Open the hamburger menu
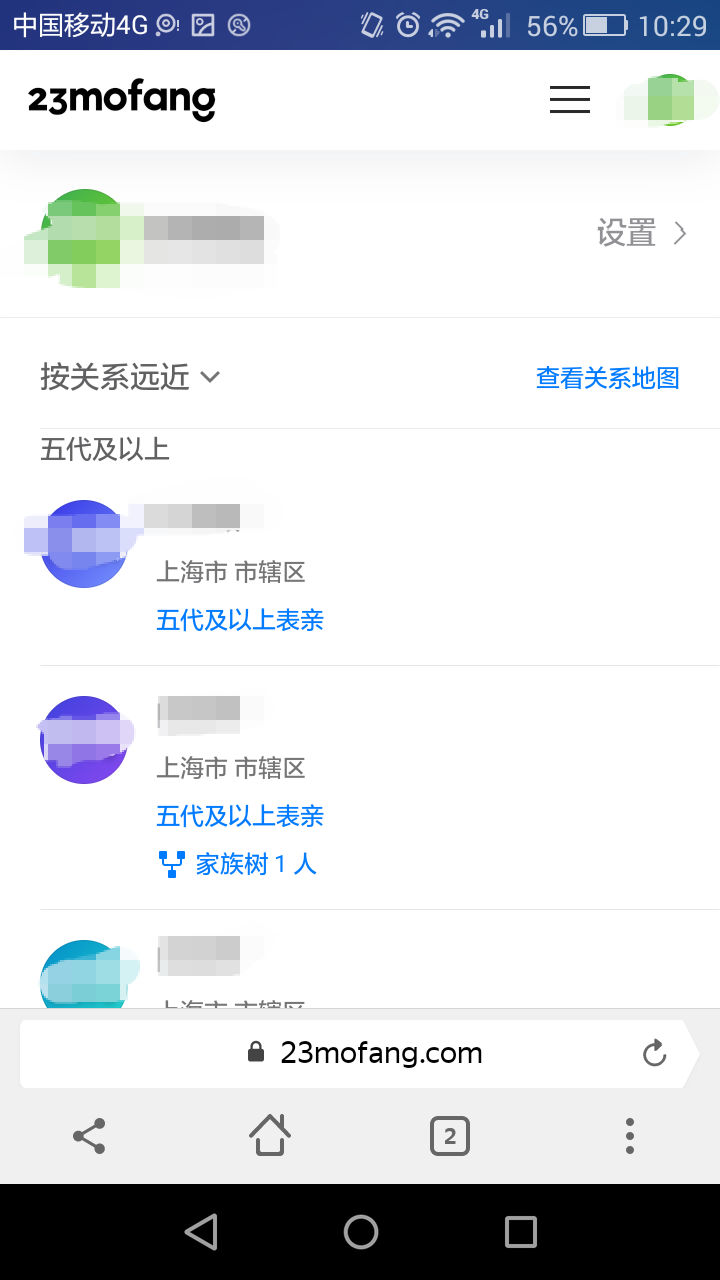This screenshot has width=720, height=1280. (570, 99)
